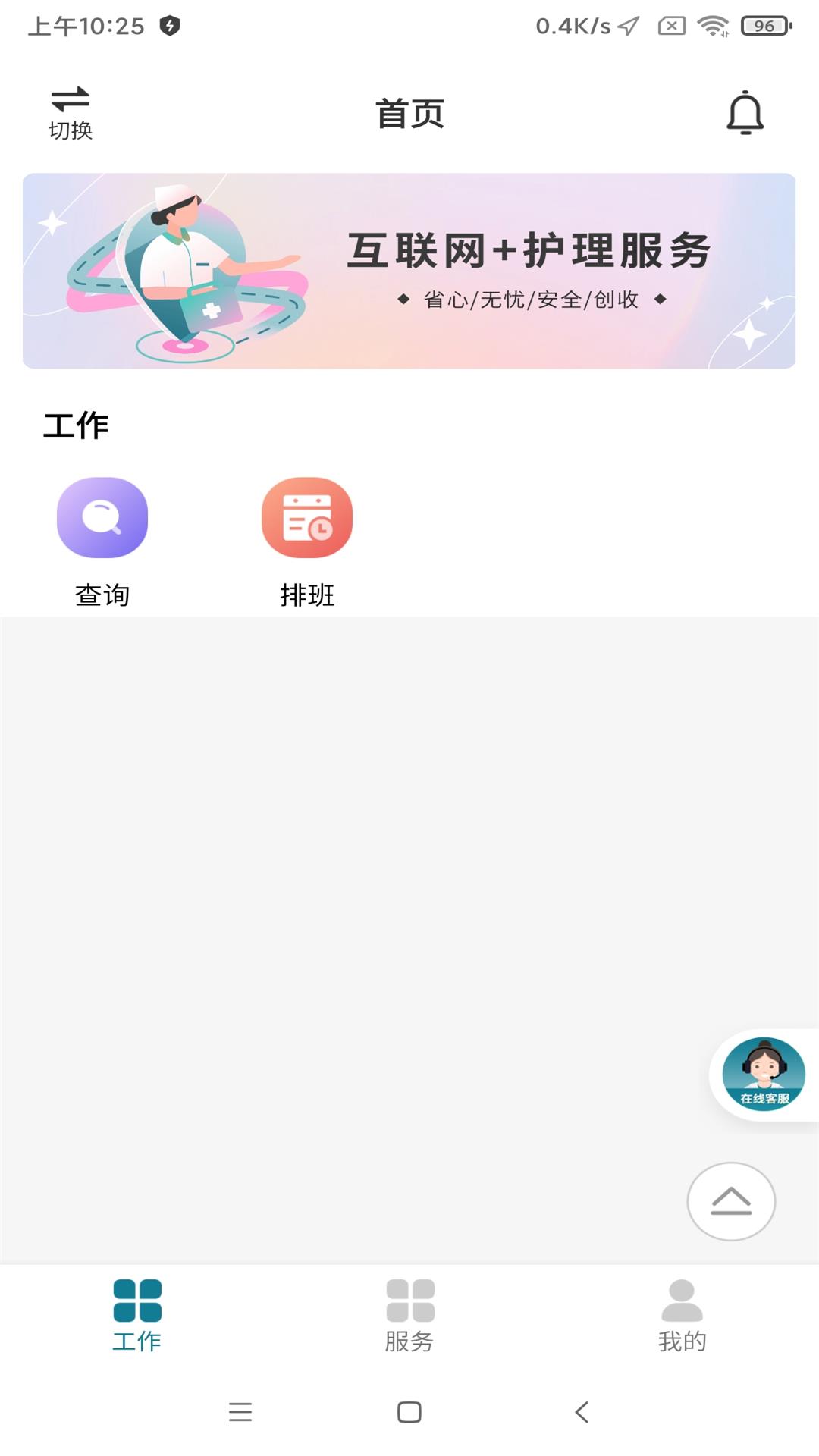The width and height of the screenshot is (819, 1456).
Task: Go back using system back button
Action: (x=582, y=1412)
